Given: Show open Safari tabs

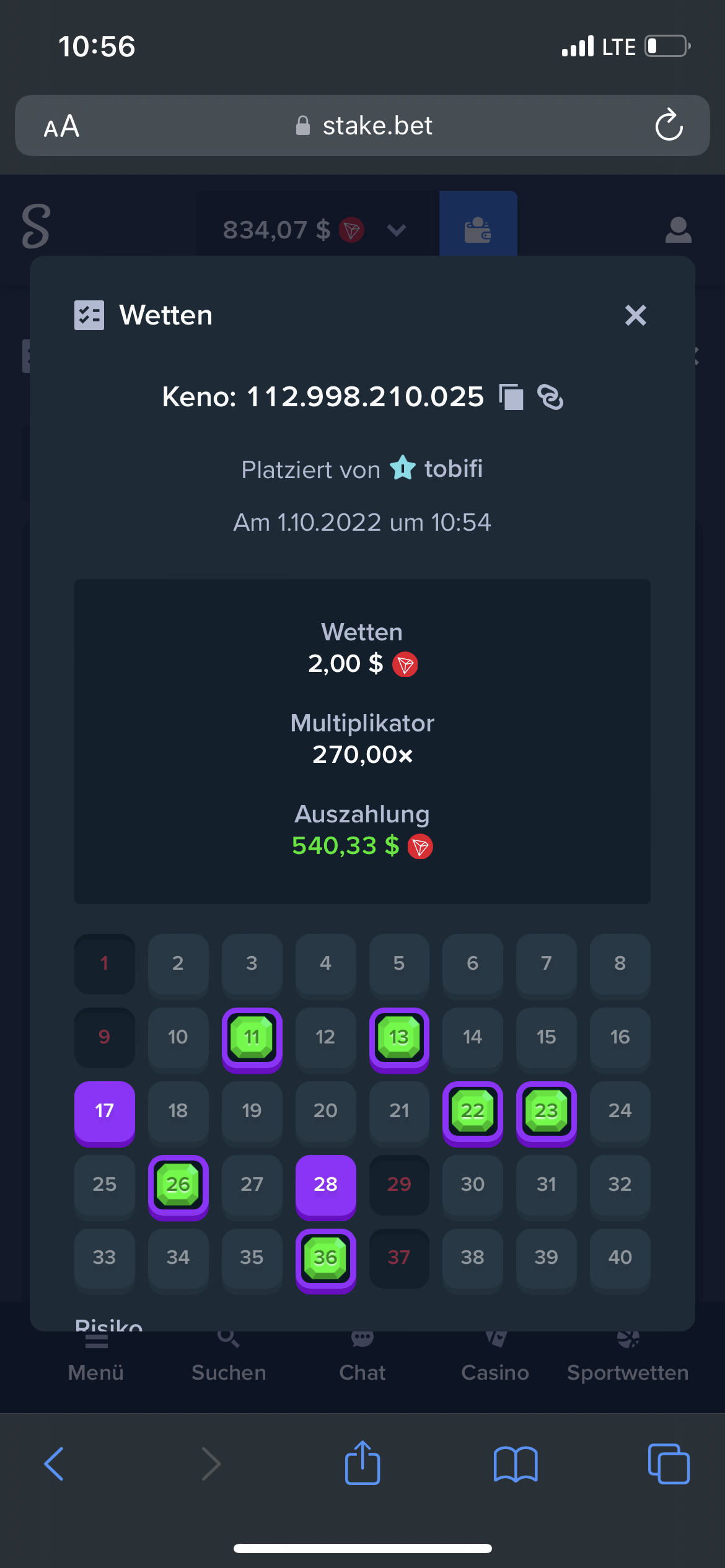Looking at the screenshot, I should pyautogui.click(x=669, y=1464).
